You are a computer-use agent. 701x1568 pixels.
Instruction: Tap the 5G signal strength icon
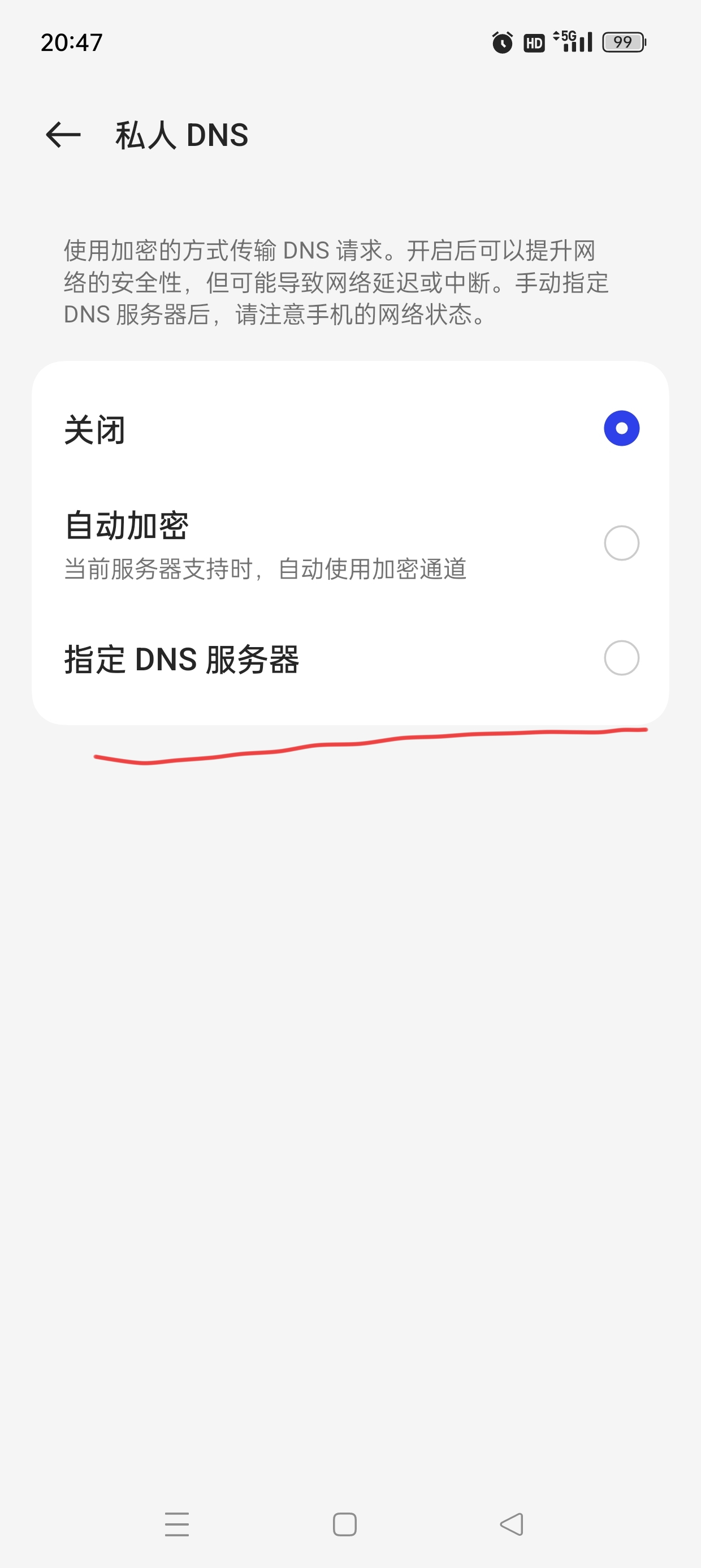[573, 41]
